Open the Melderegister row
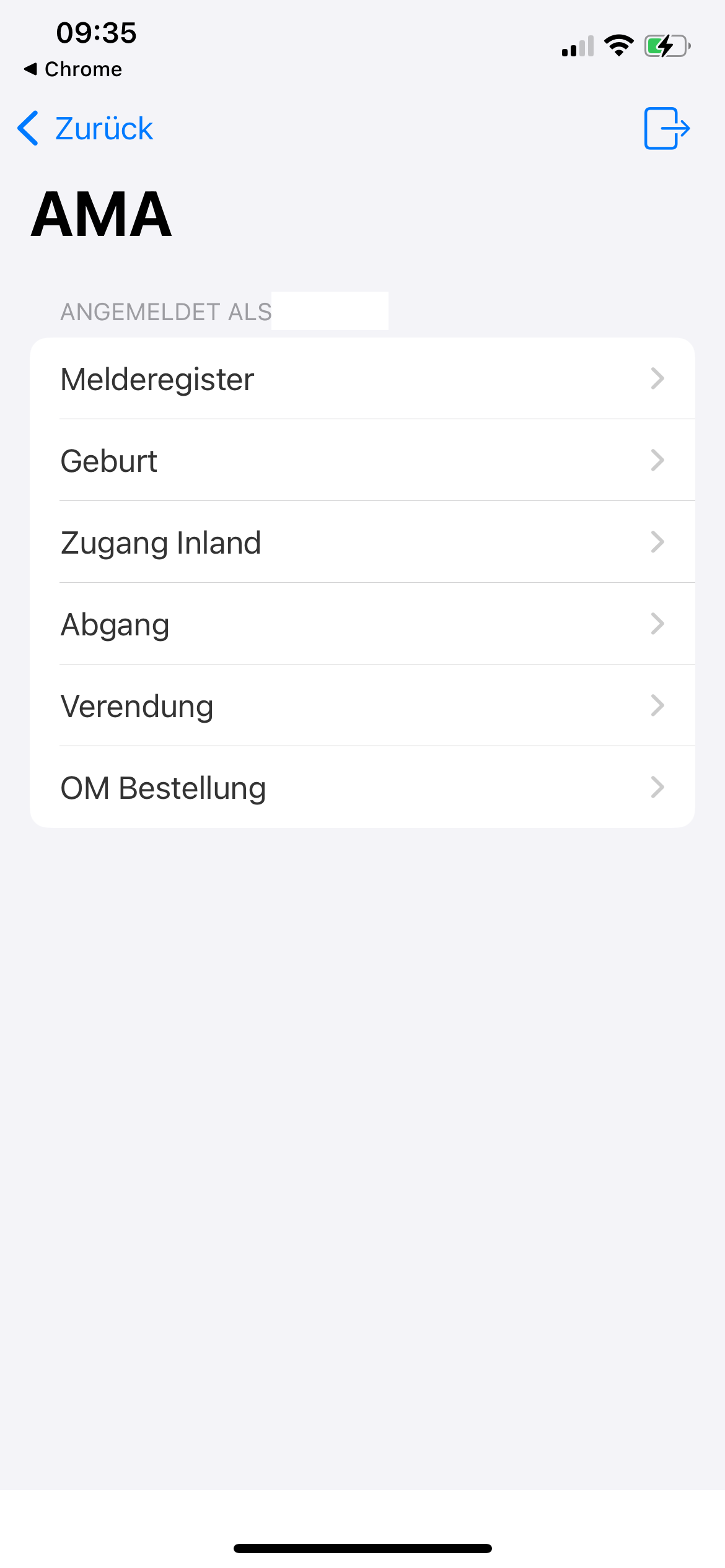 click(362, 379)
